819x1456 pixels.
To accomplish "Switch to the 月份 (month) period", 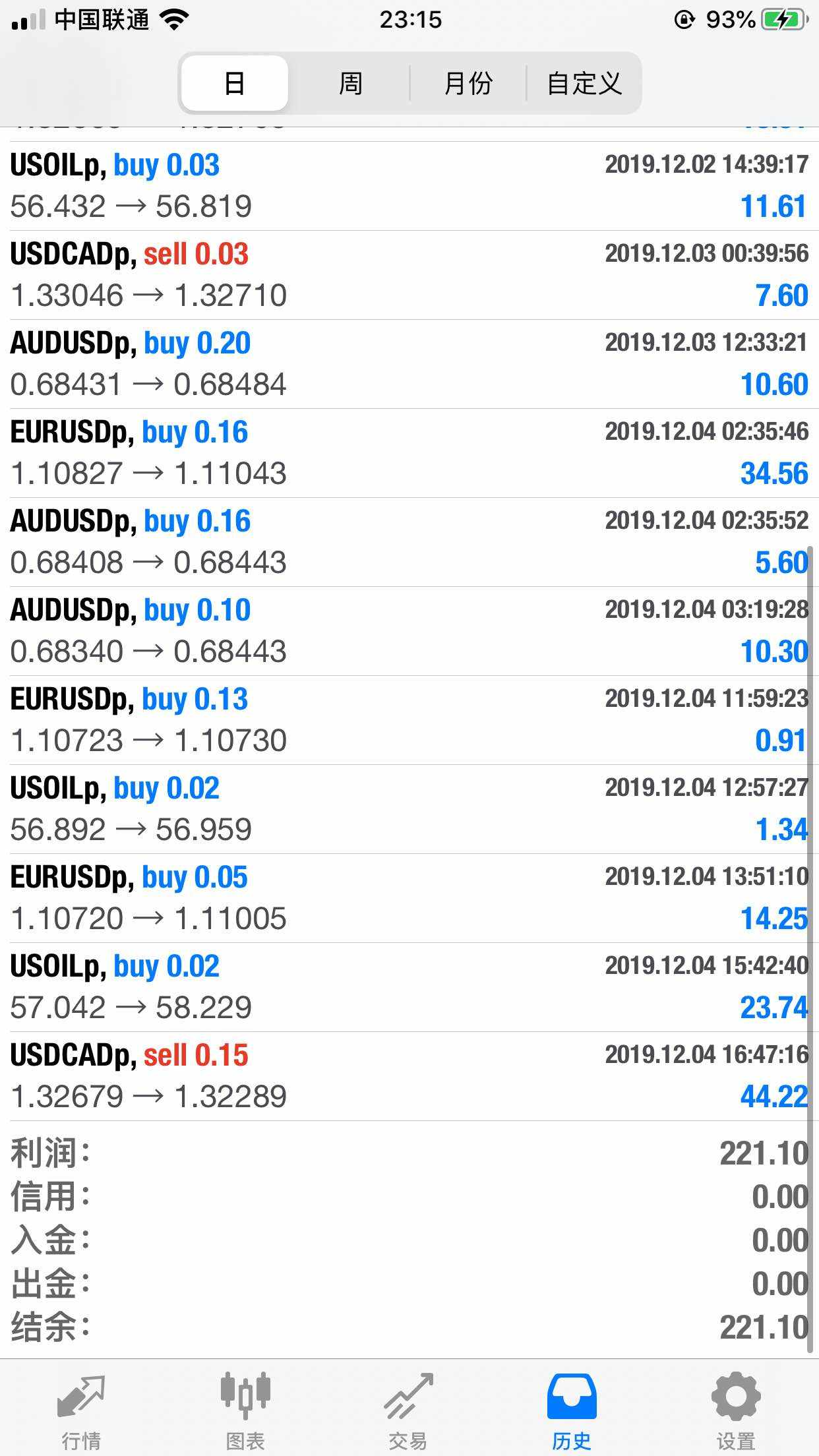I will pos(468,83).
